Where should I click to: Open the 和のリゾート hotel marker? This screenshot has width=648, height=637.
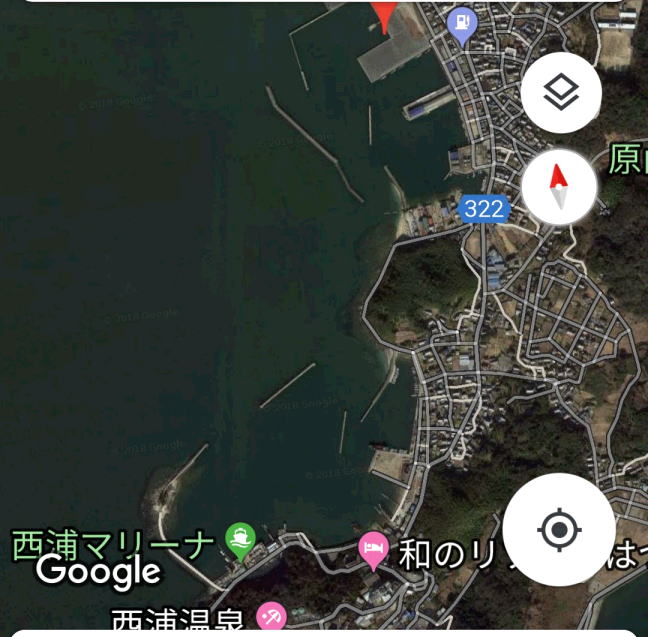click(x=372, y=551)
